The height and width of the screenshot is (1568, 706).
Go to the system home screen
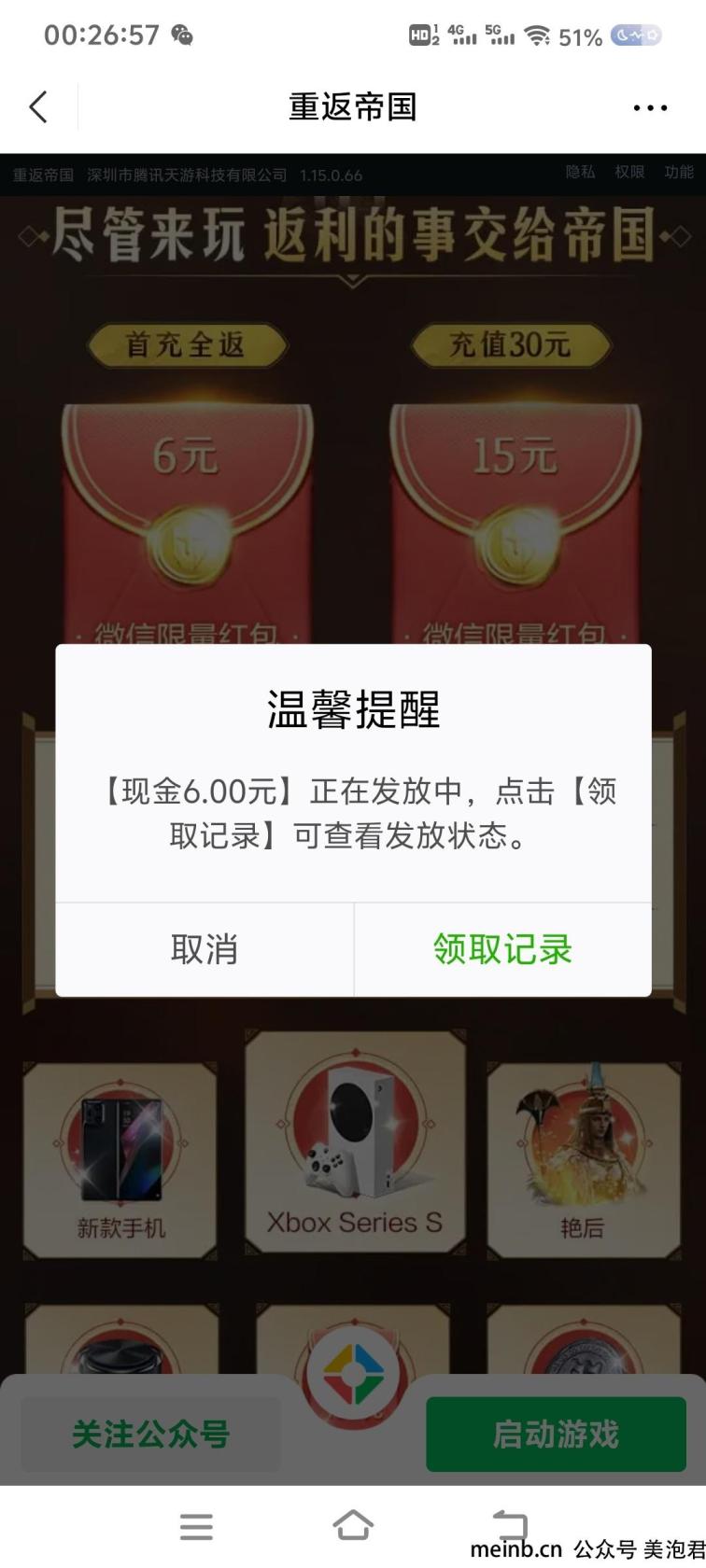pyautogui.click(x=353, y=1526)
